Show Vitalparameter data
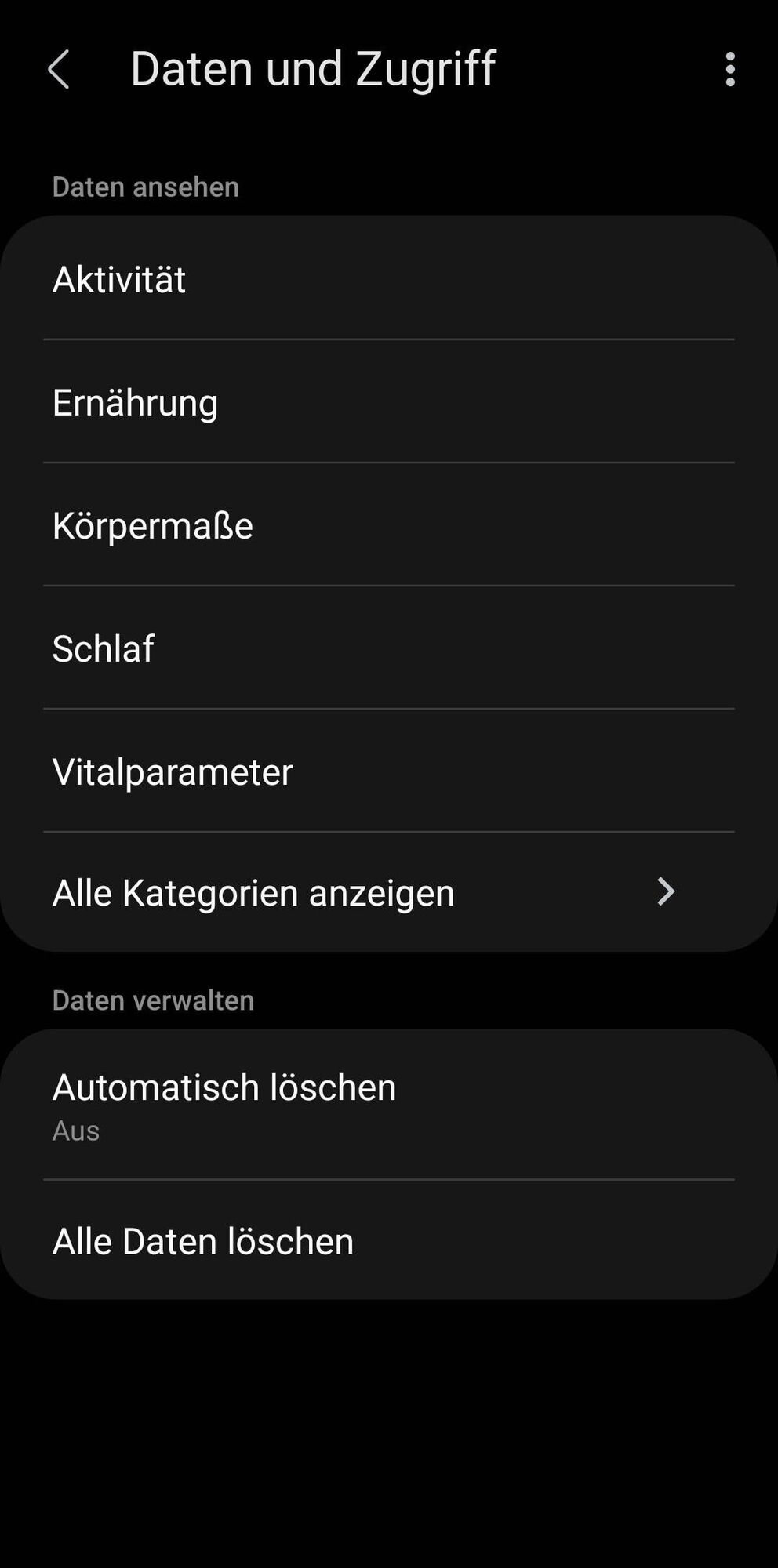This screenshot has width=778, height=1568. point(389,771)
